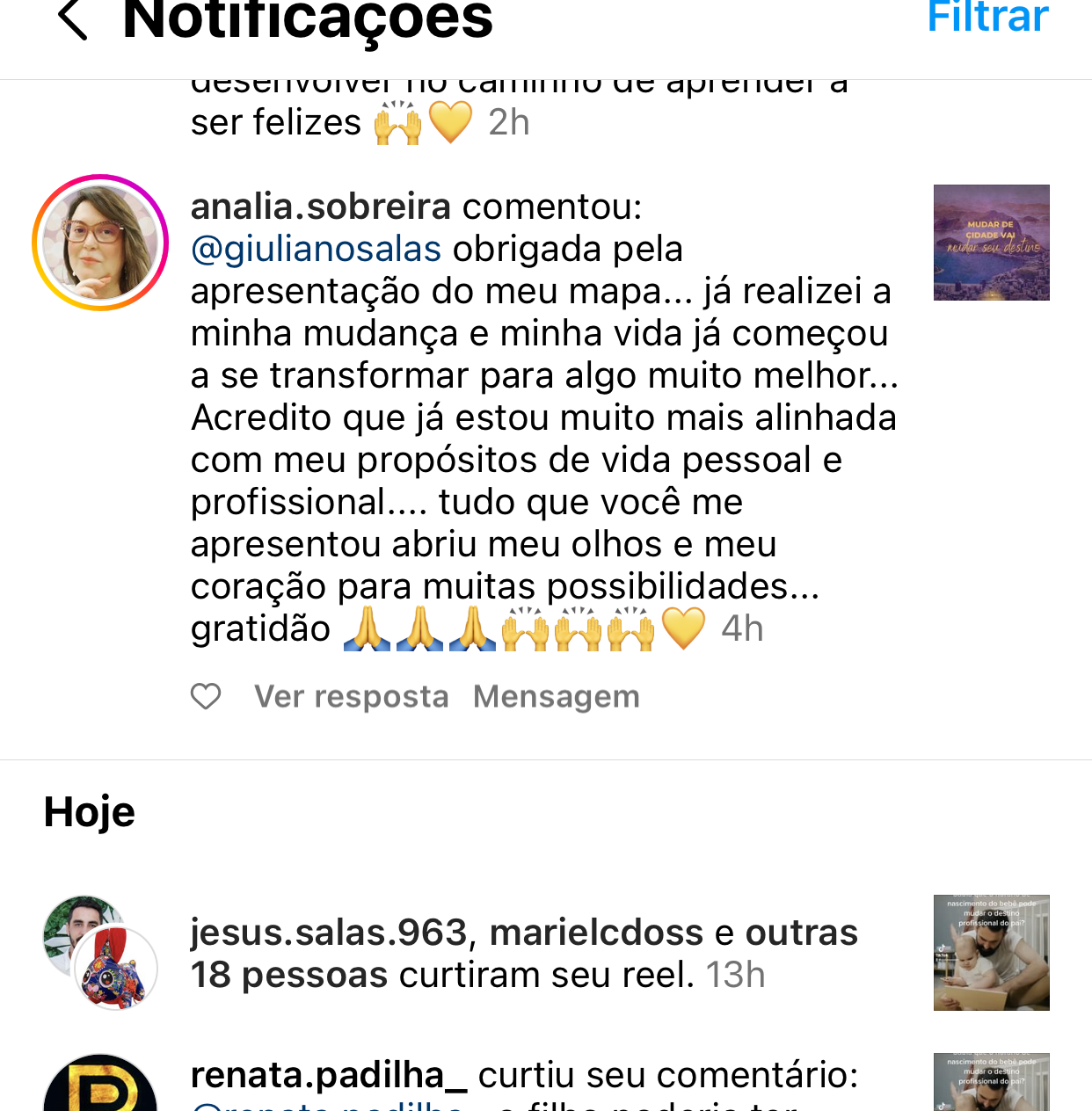1092x1111 pixels.
Task: Open the analia.sobreira username link
Action: pos(320,207)
